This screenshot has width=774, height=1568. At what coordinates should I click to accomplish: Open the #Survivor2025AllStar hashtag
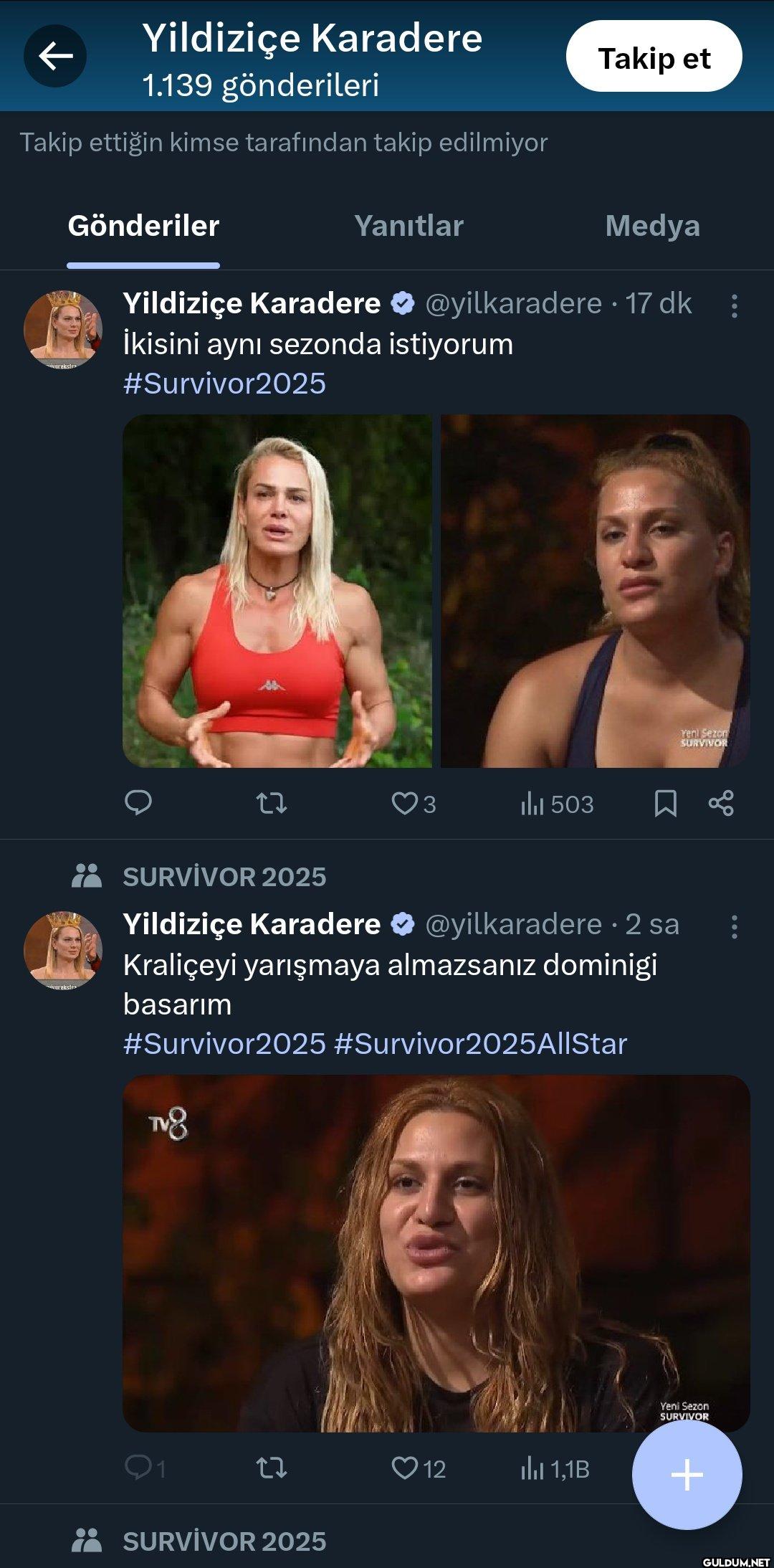pyautogui.click(x=480, y=1044)
